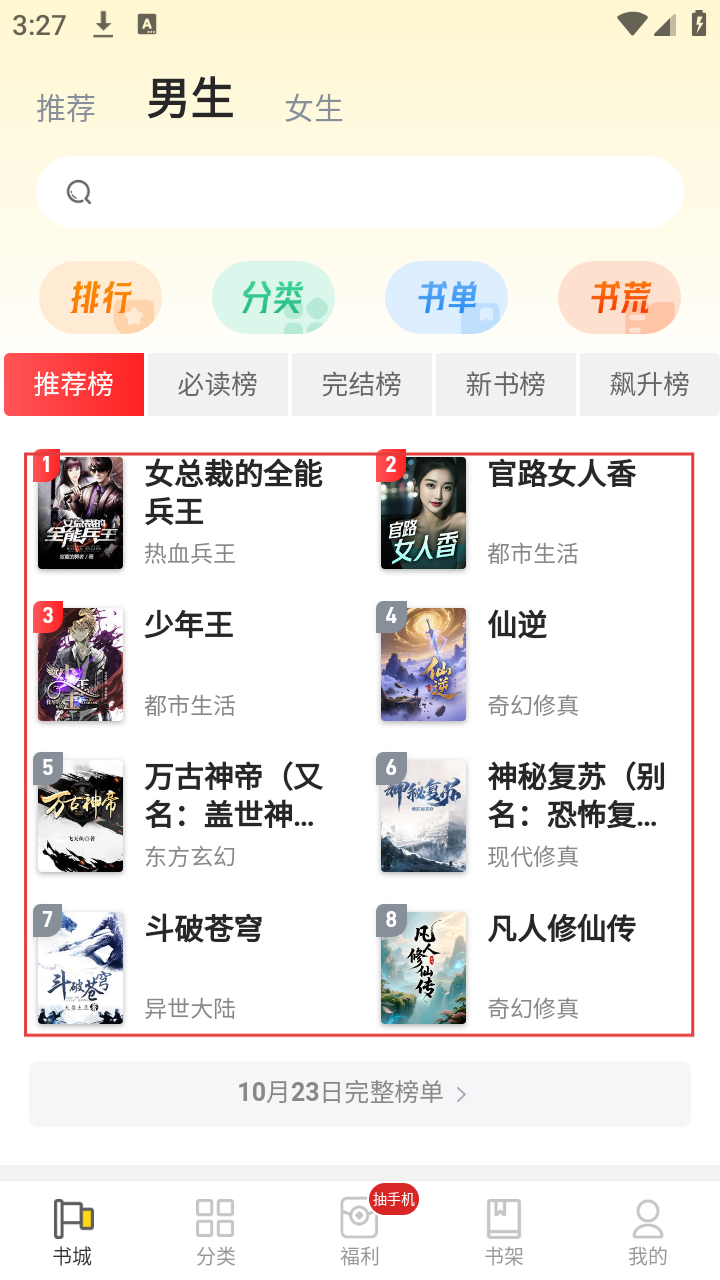Open the book 少年王
Viewport: 720px width, 1280px height.
pyautogui.click(x=190, y=664)
